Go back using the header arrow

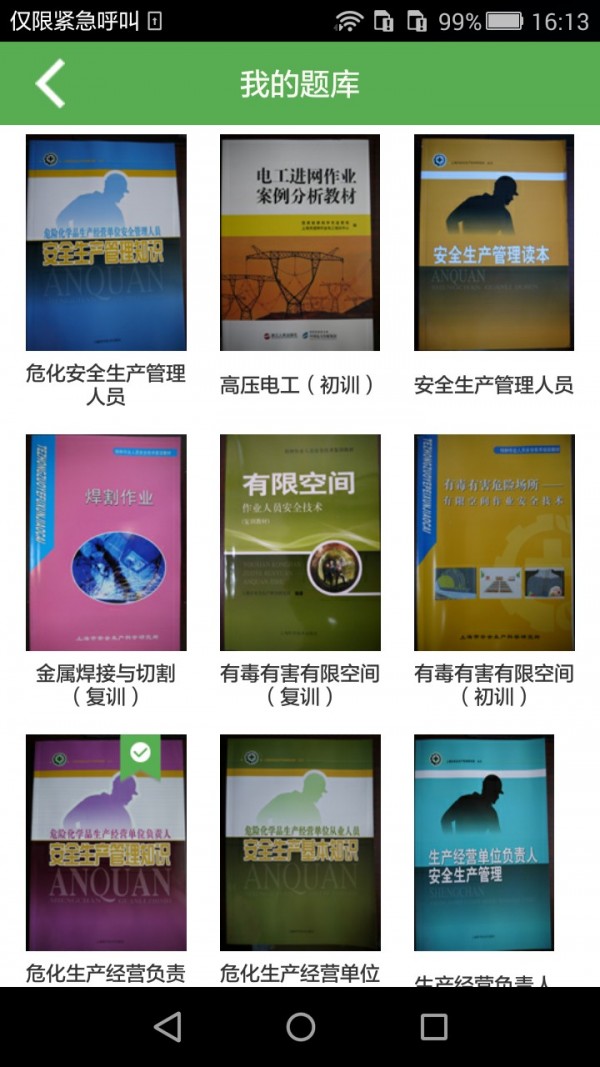(50, 83)
